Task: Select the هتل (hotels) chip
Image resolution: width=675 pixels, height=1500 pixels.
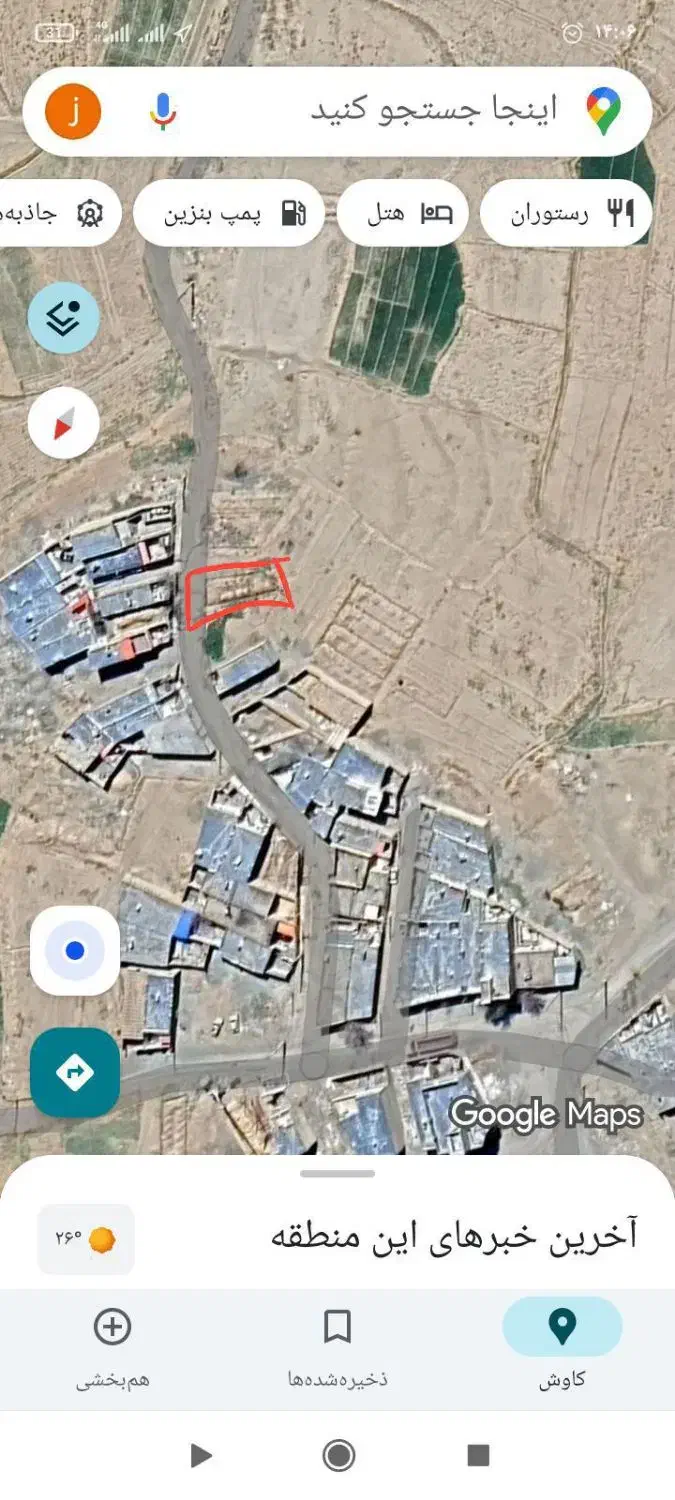Action: pos(402,213)
